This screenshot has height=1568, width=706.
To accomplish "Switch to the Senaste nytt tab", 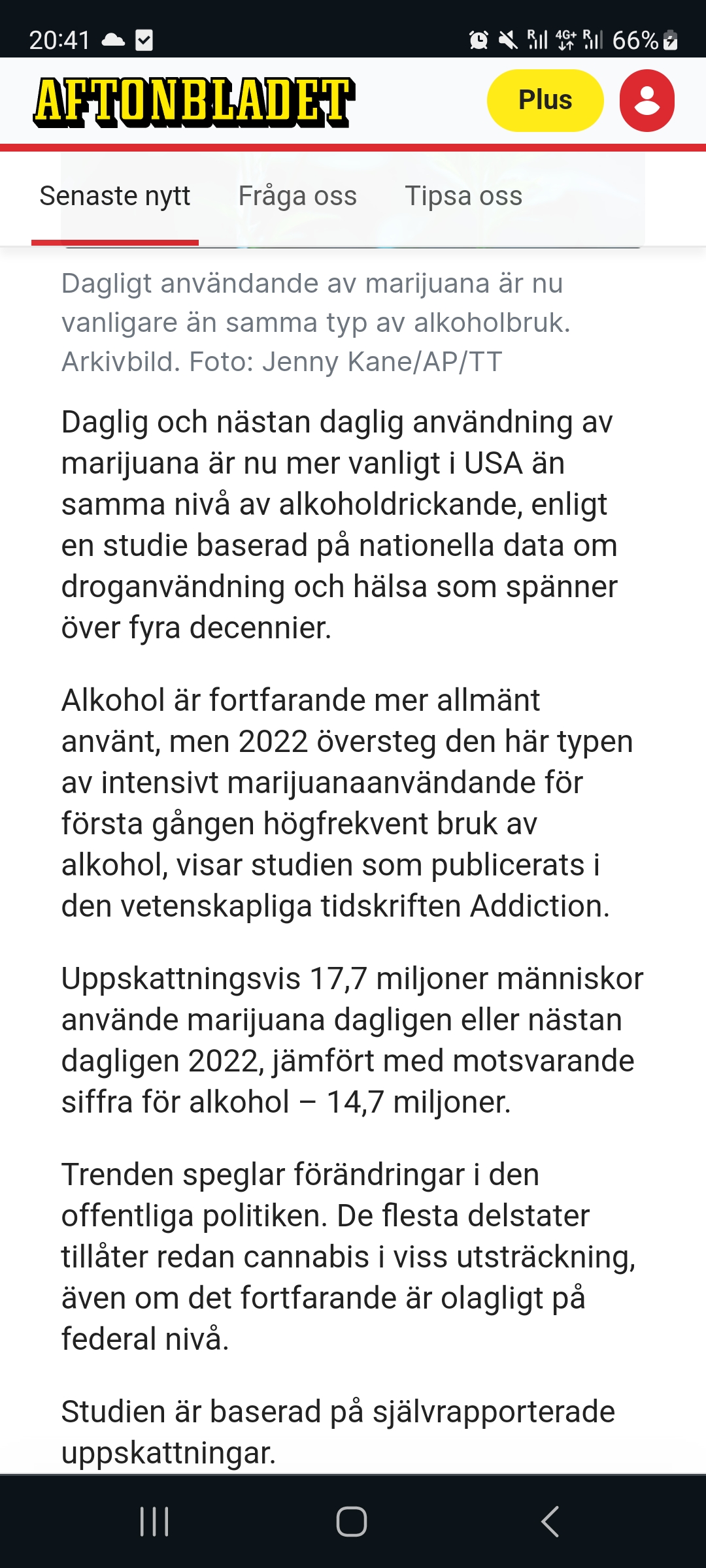I will click(115, 196).
